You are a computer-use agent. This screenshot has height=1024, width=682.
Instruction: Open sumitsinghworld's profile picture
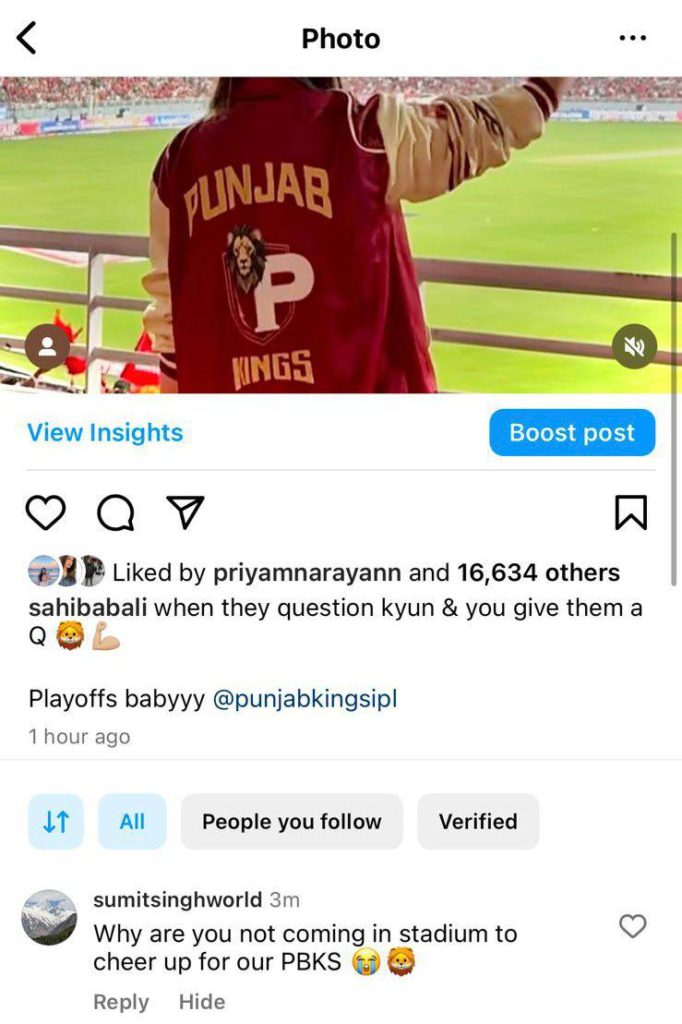[49, 918]
